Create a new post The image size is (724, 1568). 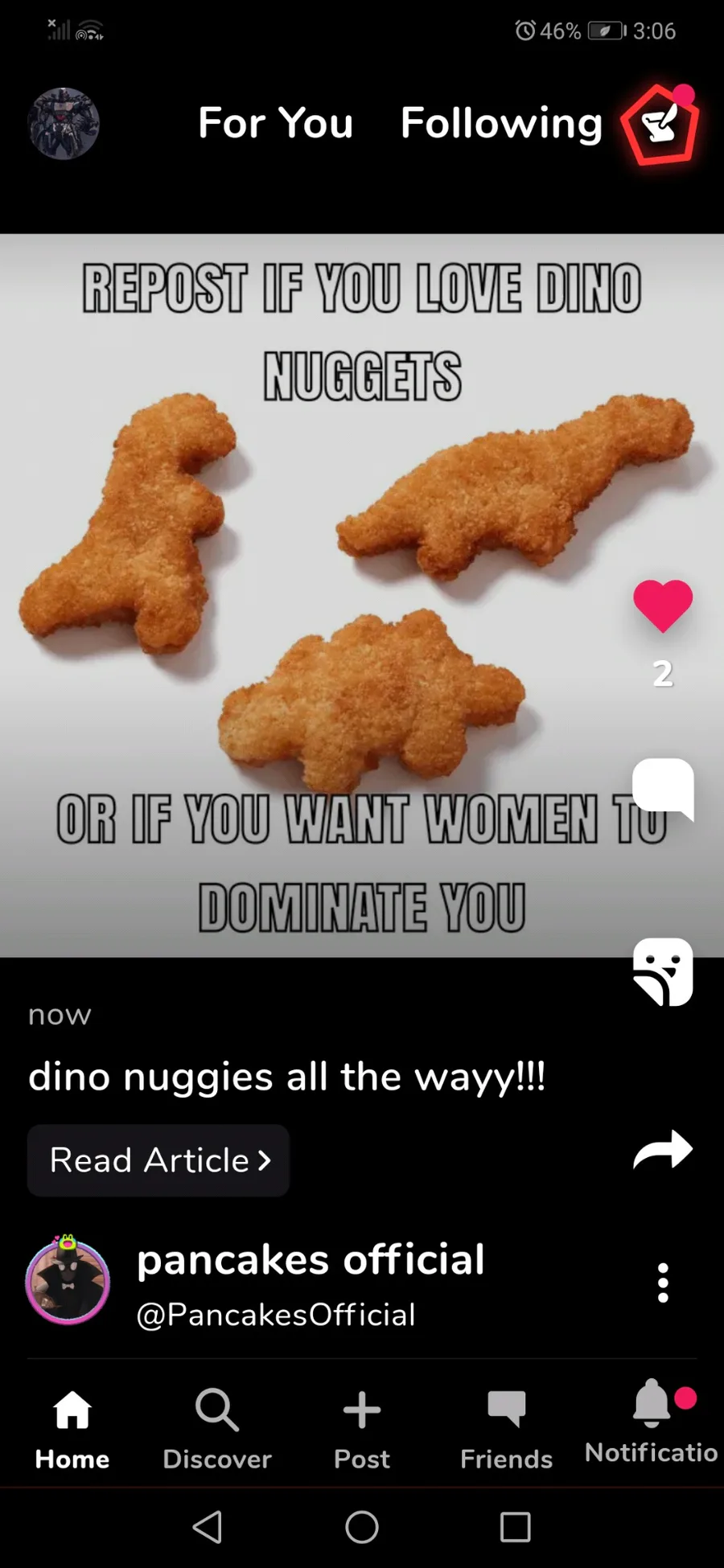tap(362, 1429)
